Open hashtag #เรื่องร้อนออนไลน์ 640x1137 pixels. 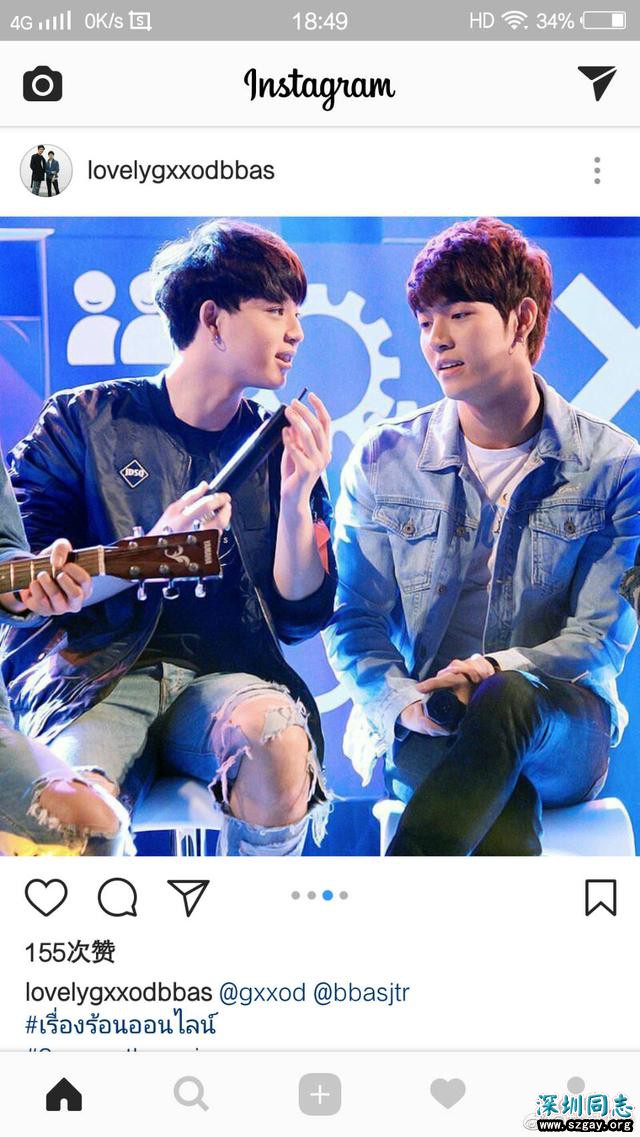121,1024
